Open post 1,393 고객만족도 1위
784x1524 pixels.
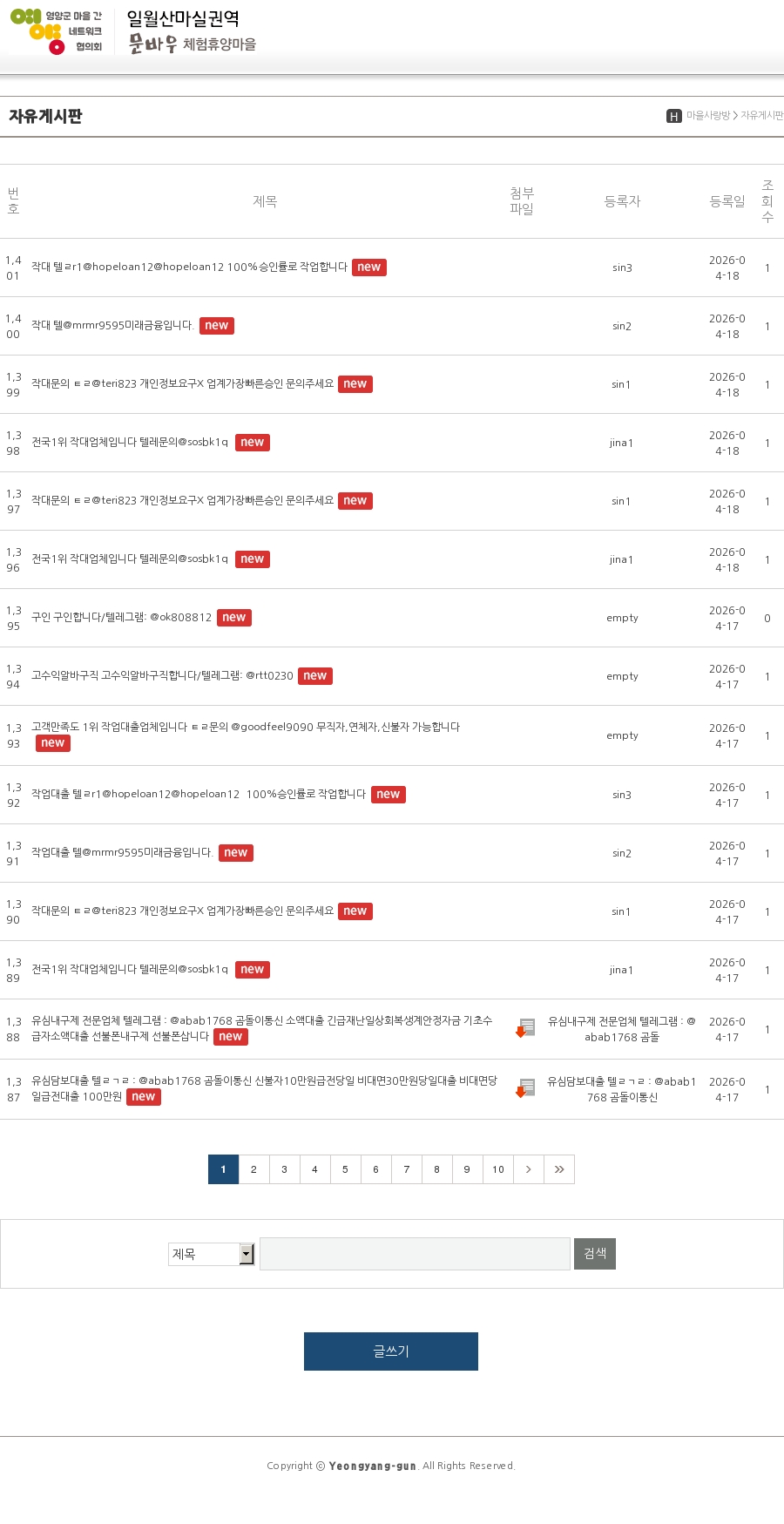click(245, 728)
